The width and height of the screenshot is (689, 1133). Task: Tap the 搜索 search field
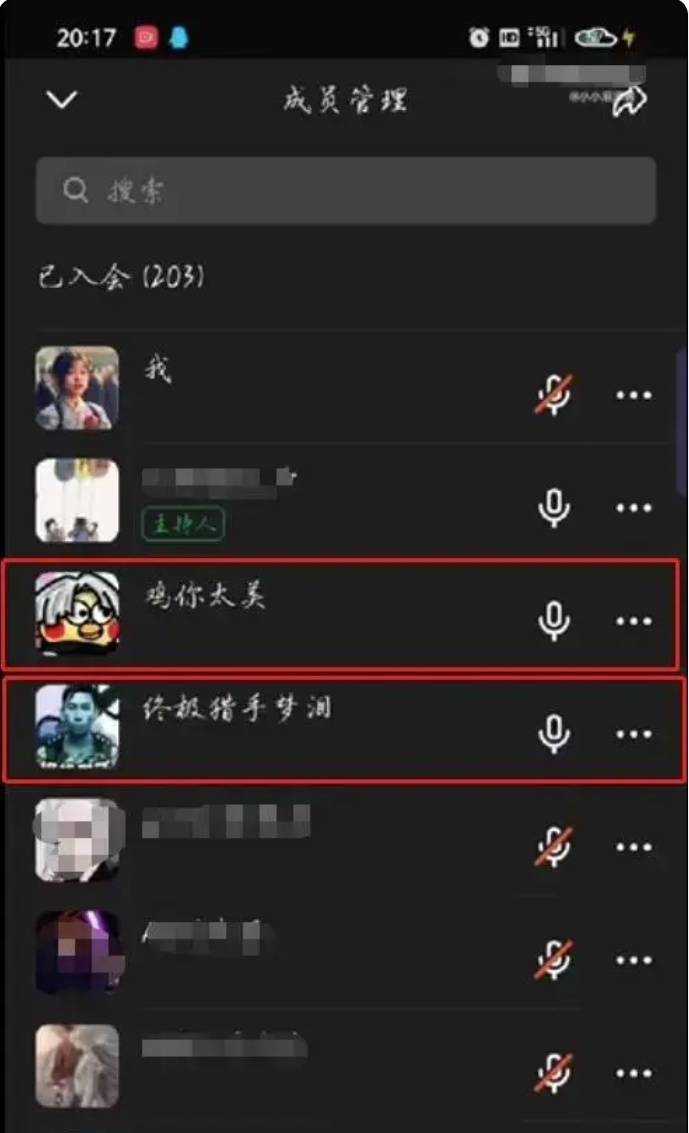pyautogui.click(x=346, y=190)
